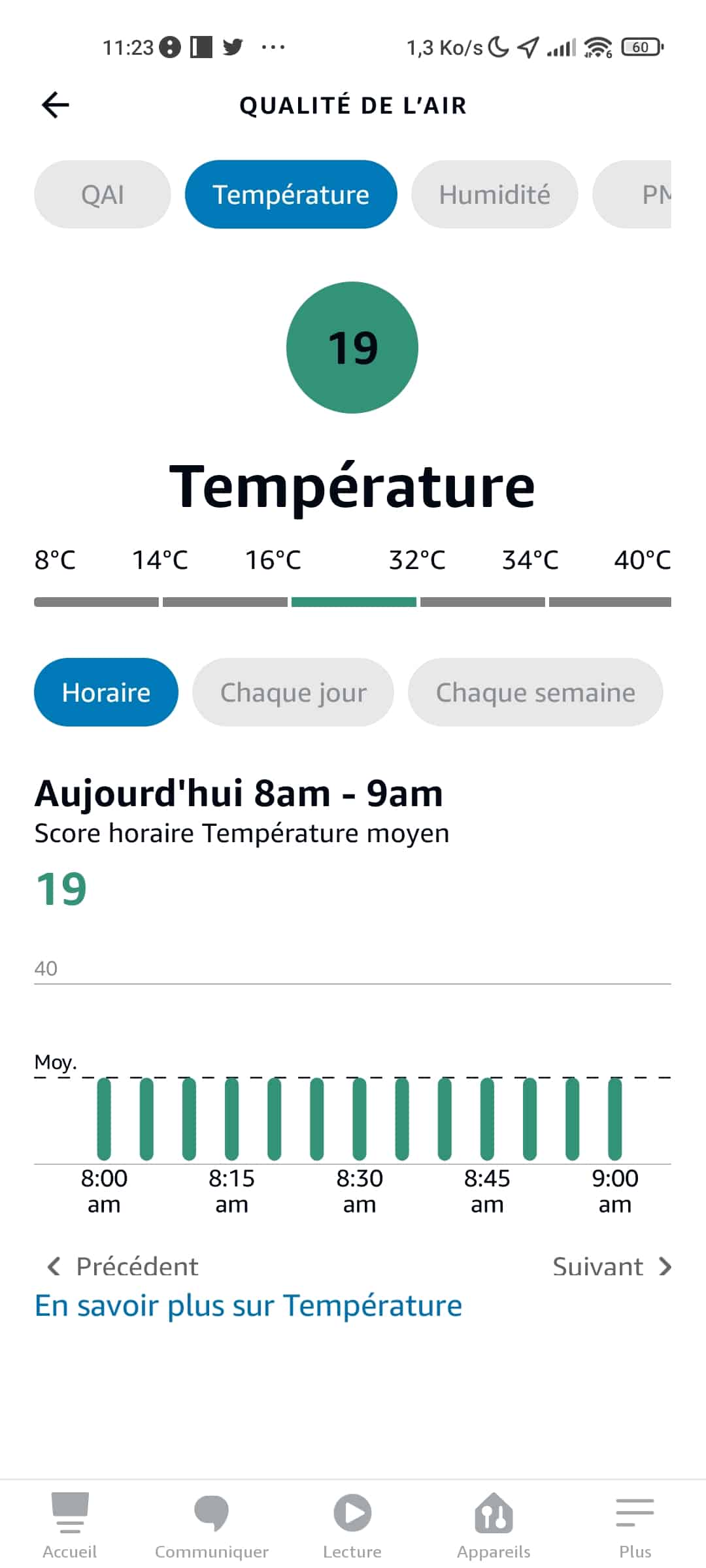Select the Température tab

tap(291, 195)
